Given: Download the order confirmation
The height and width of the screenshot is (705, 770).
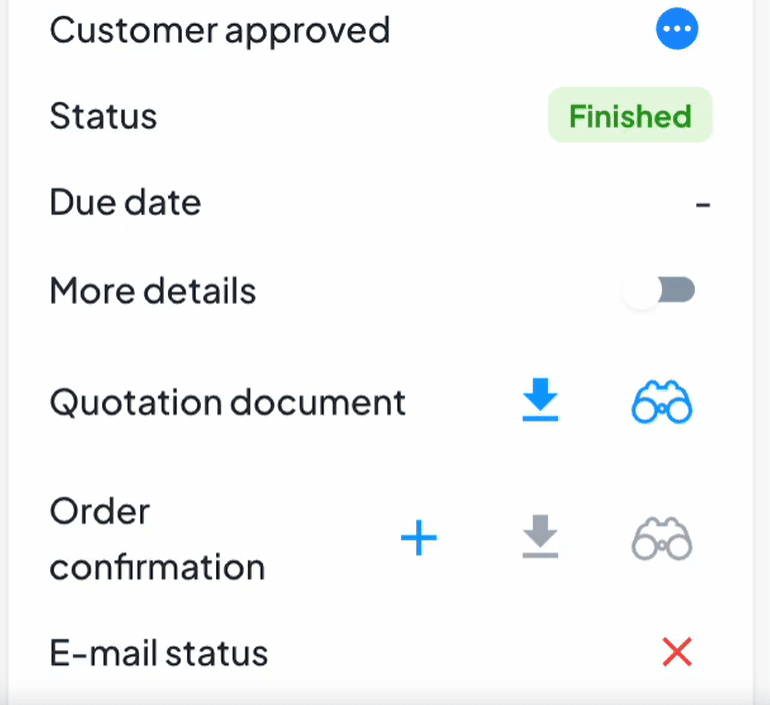Looking at the screenshot, I should pos(541,538).
